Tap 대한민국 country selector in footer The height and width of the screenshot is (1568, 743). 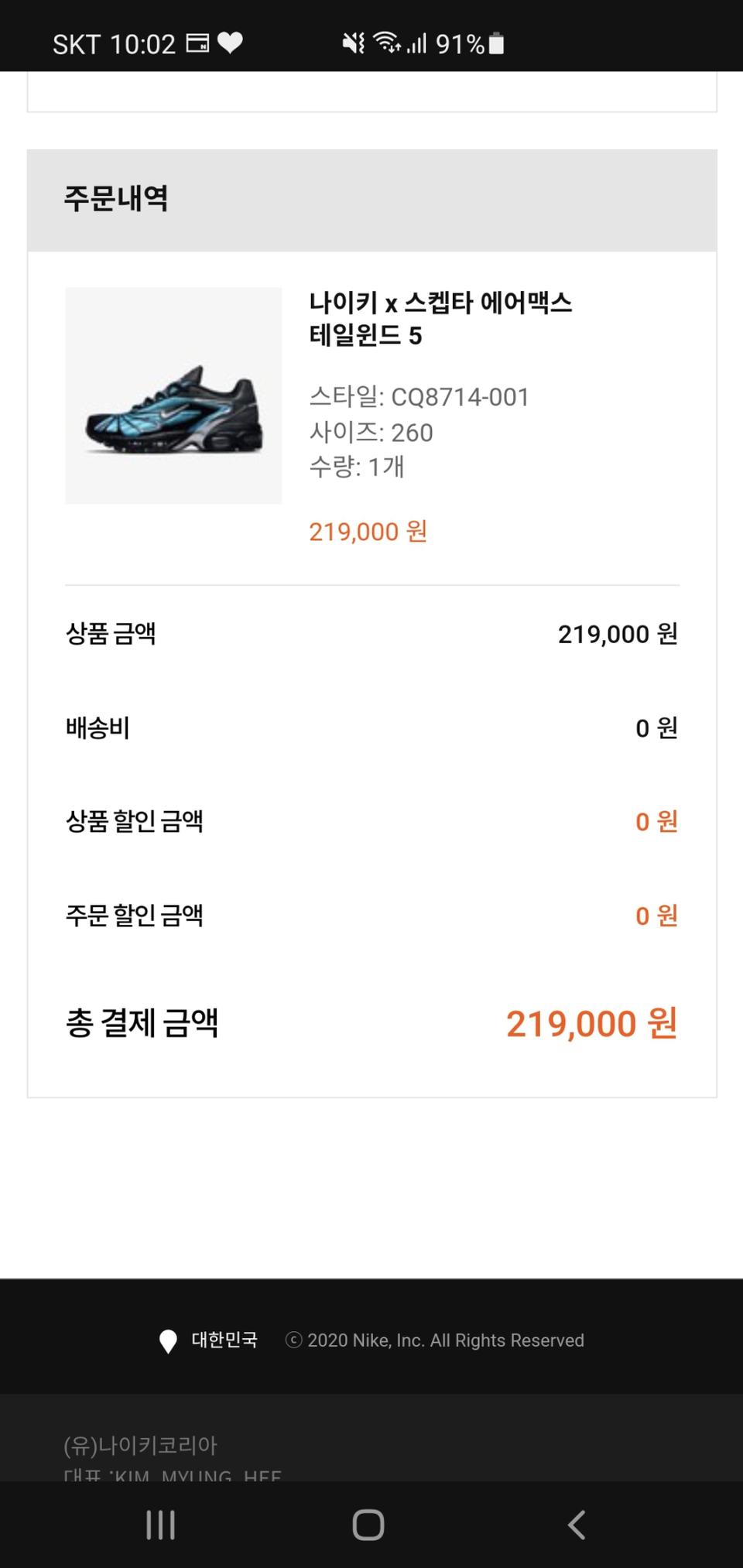click(x=225, y=1339)
